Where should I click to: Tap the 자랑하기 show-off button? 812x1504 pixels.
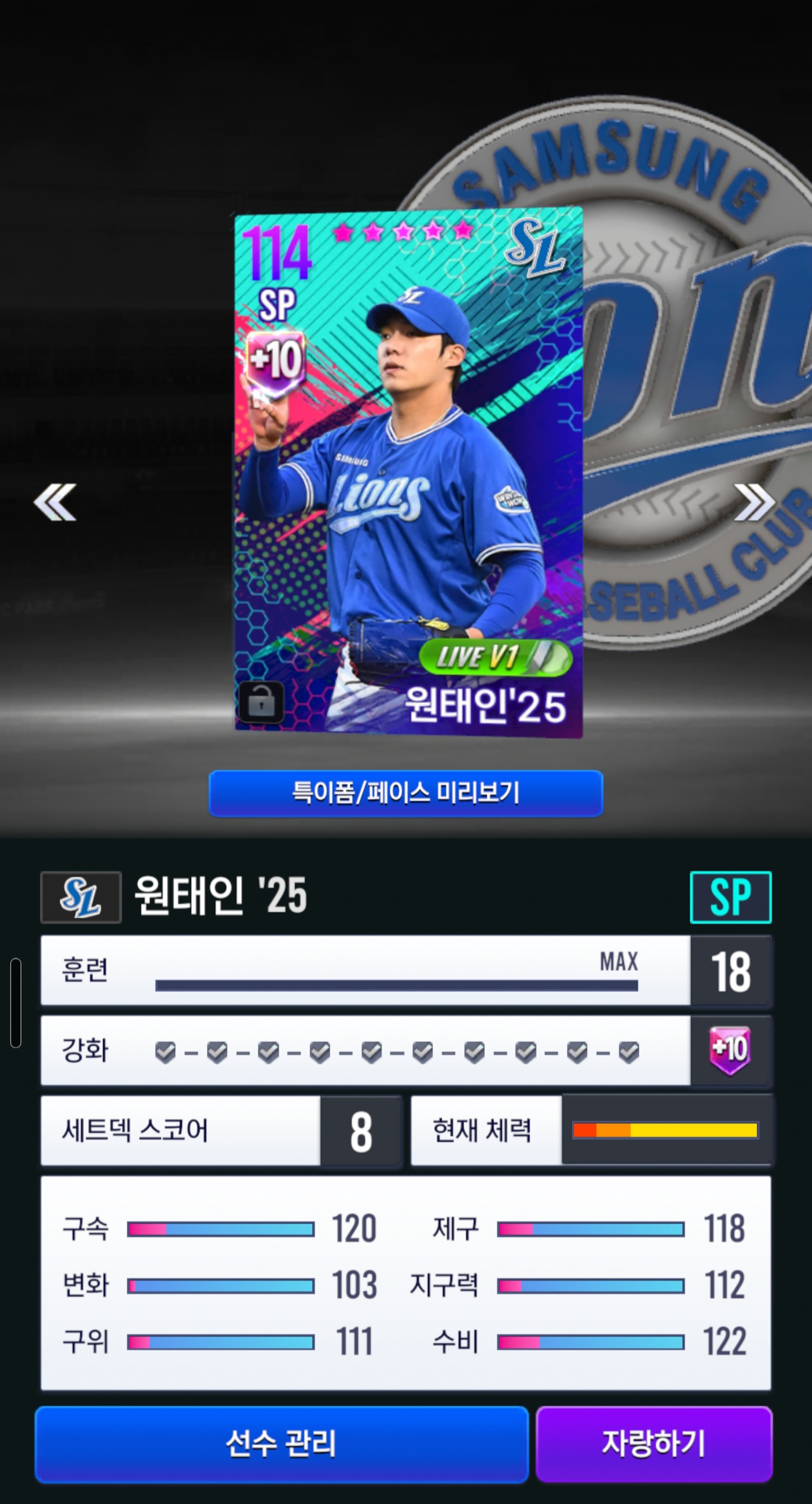click(x=654, y=1444)
